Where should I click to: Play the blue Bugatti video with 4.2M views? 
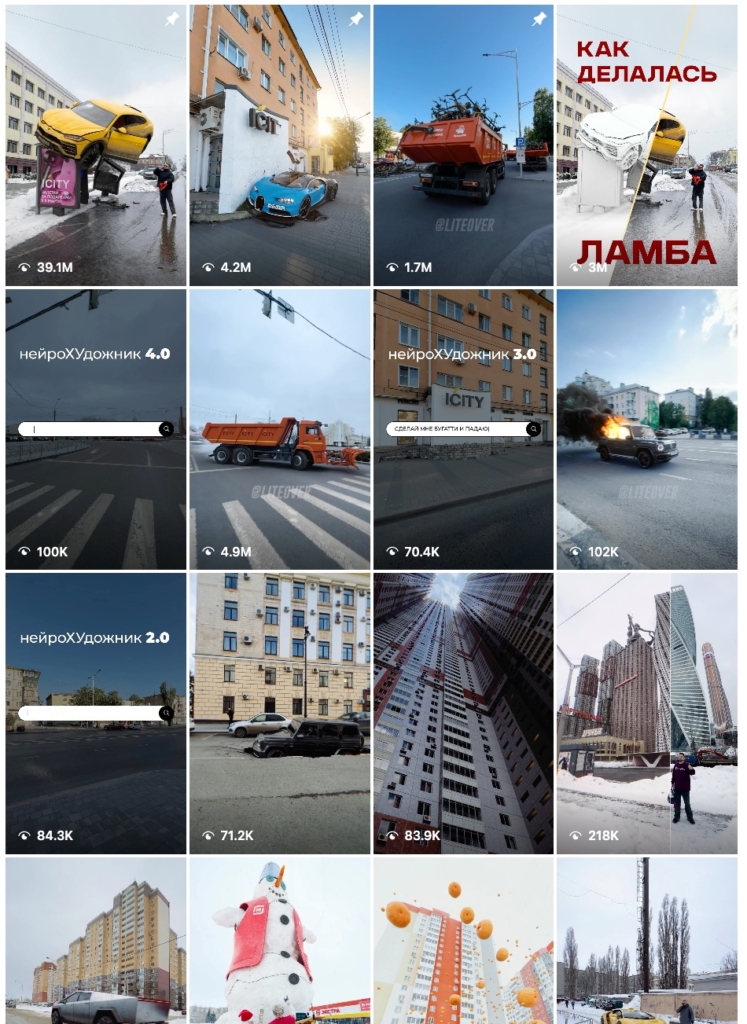(279, 145)
